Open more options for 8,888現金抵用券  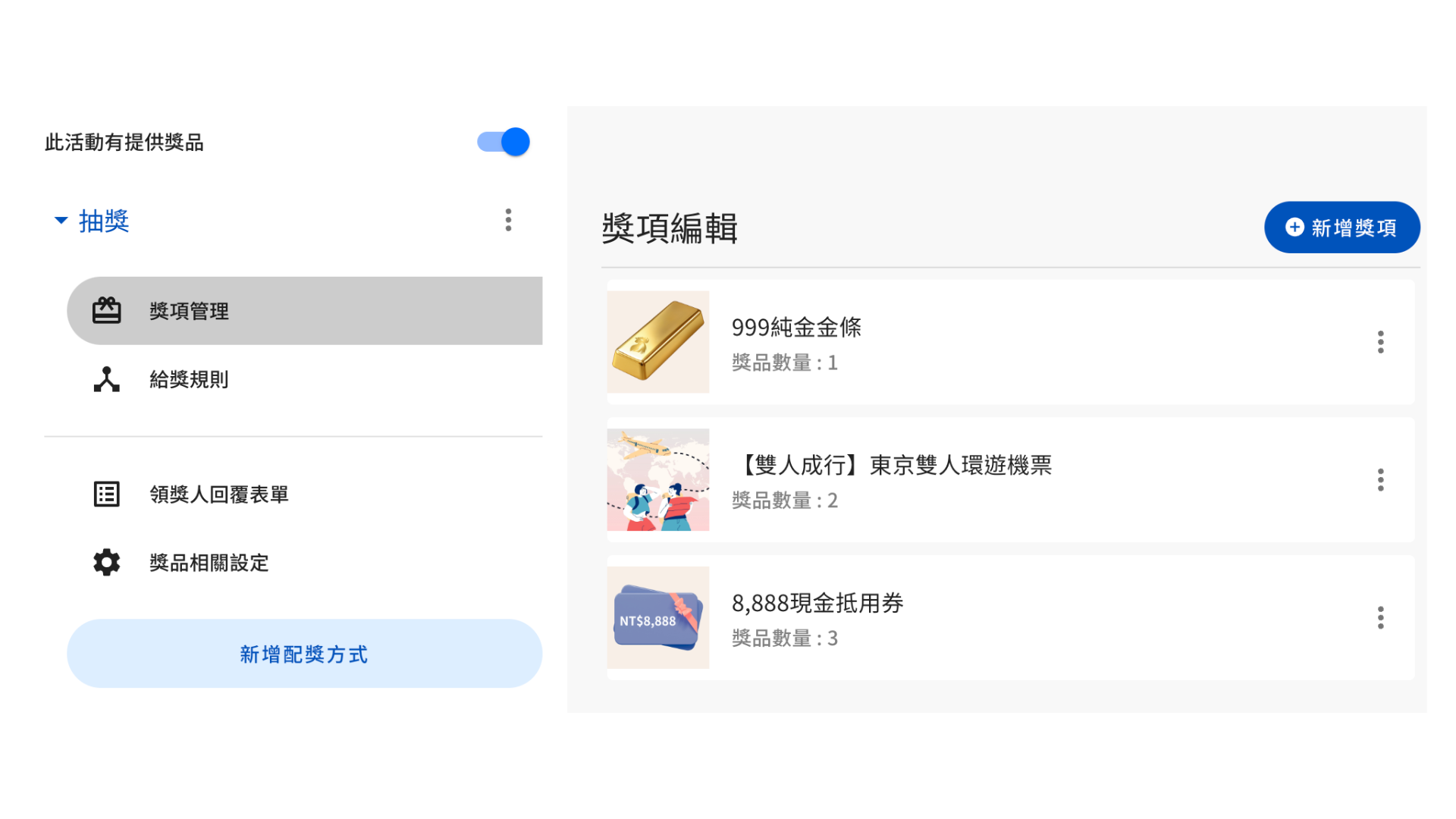[x=1380, y=618]
